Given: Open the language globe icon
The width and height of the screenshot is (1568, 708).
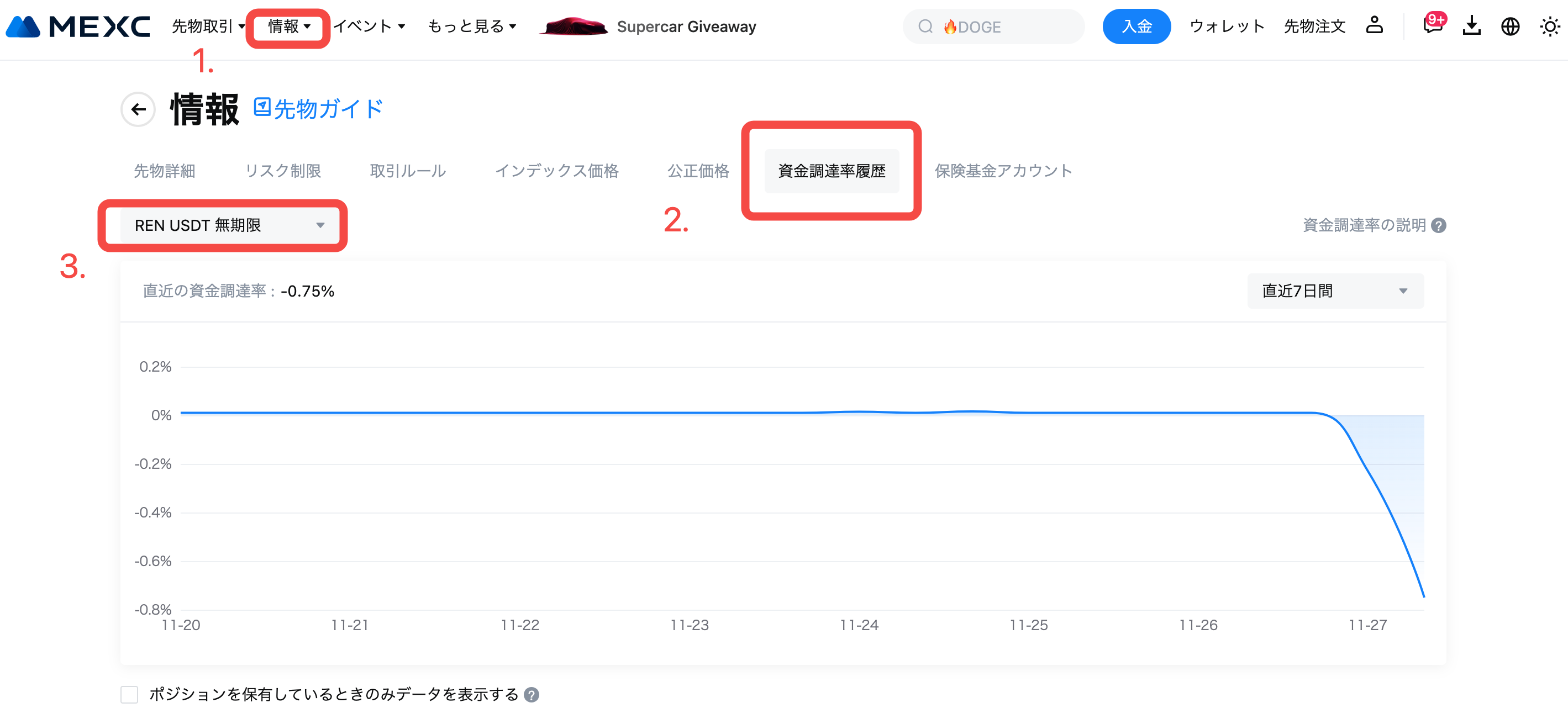Looking at the screenshot, I should coord(1510,27).
